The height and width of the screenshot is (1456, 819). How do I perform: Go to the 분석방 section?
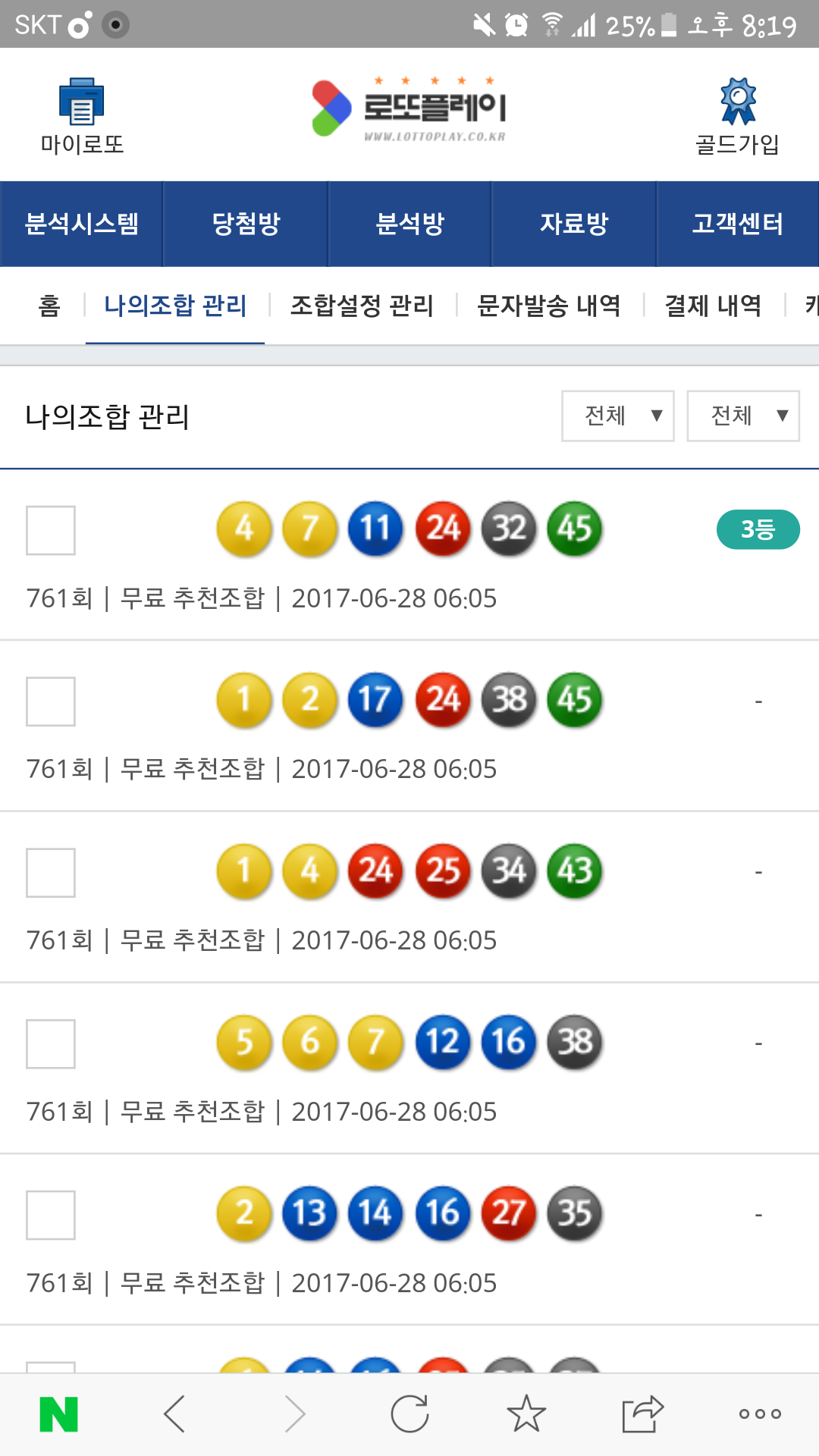point(409,224)
